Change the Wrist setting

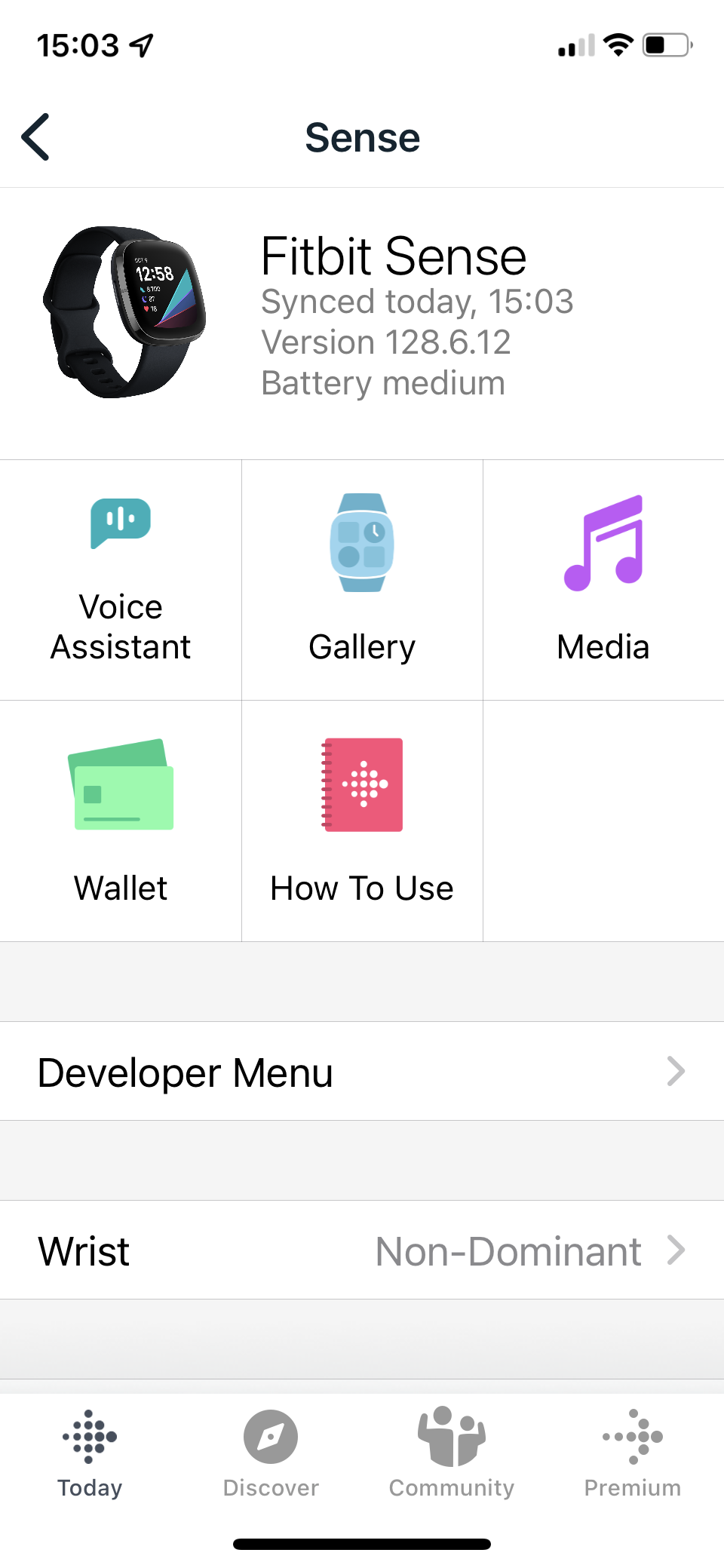coord(362,1250)
